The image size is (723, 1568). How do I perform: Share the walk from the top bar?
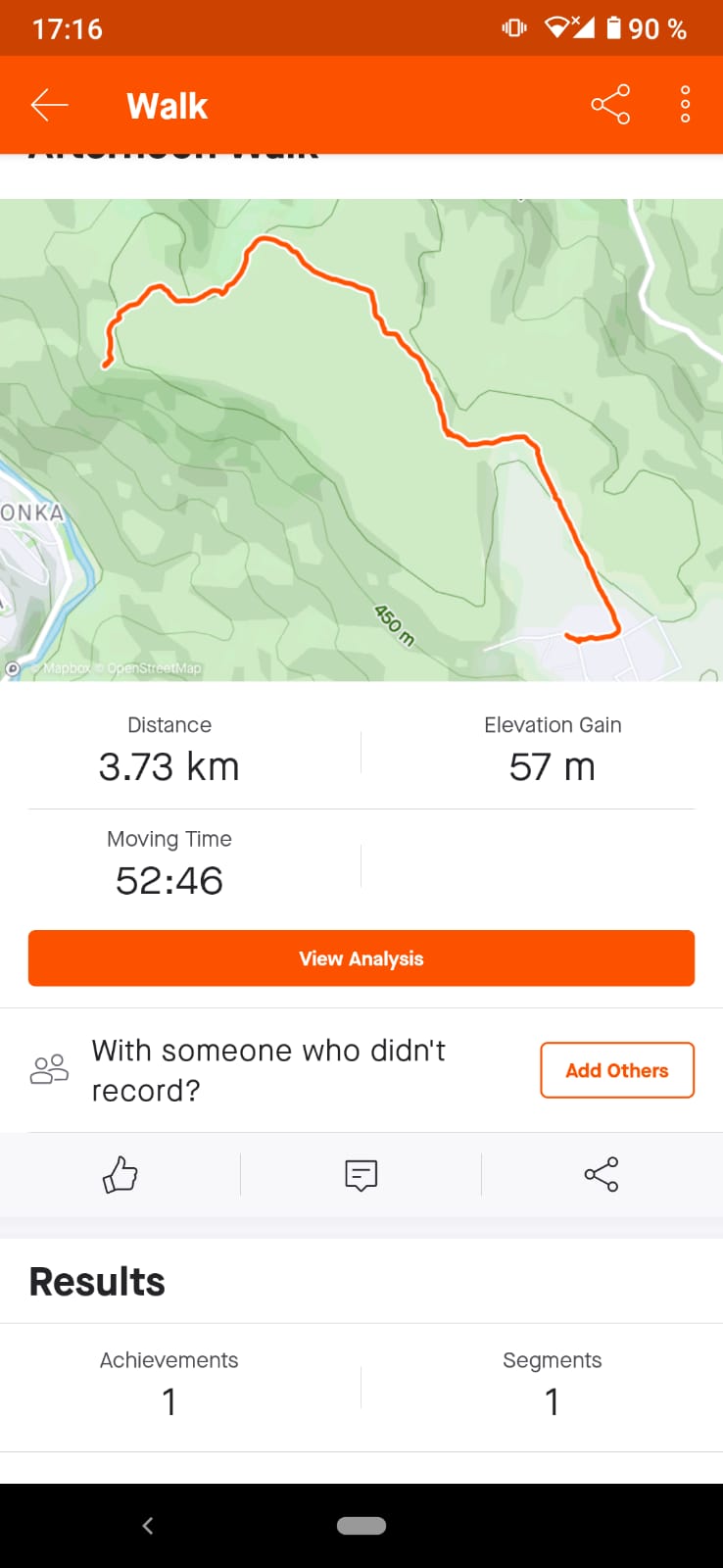(x=610, y=105)
